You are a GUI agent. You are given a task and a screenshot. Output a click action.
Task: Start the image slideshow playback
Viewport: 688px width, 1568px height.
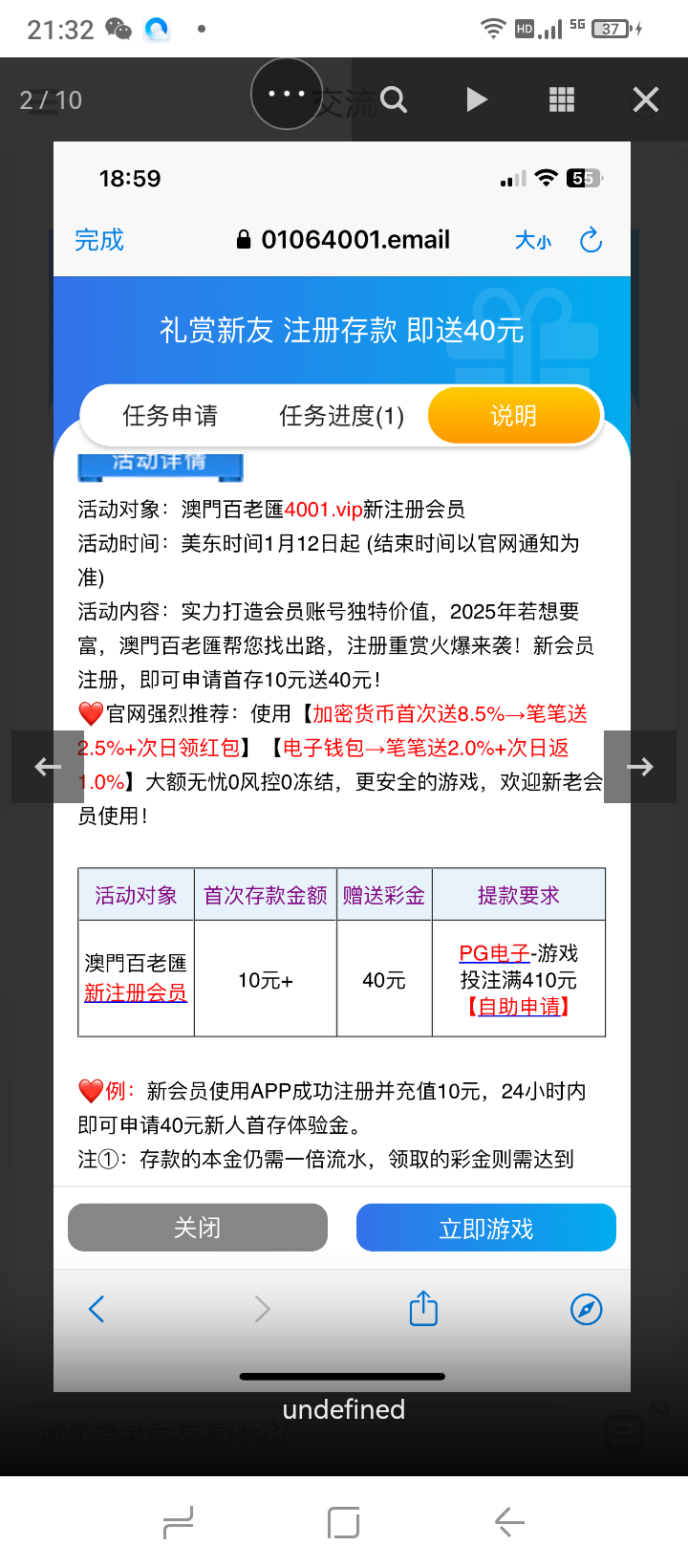[x=476, y=99]
